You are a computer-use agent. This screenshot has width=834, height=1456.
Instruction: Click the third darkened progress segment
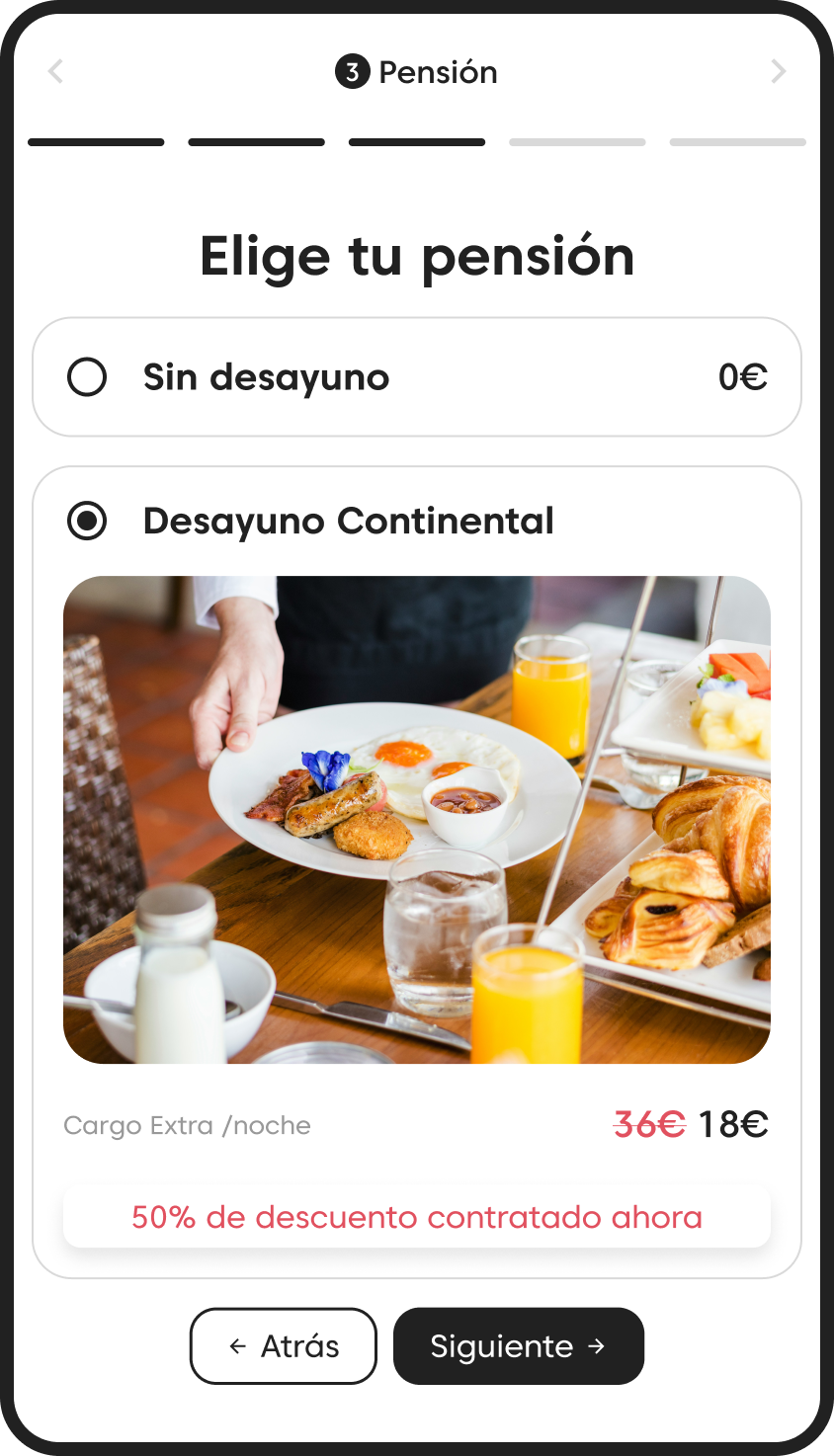click(416, 142)
